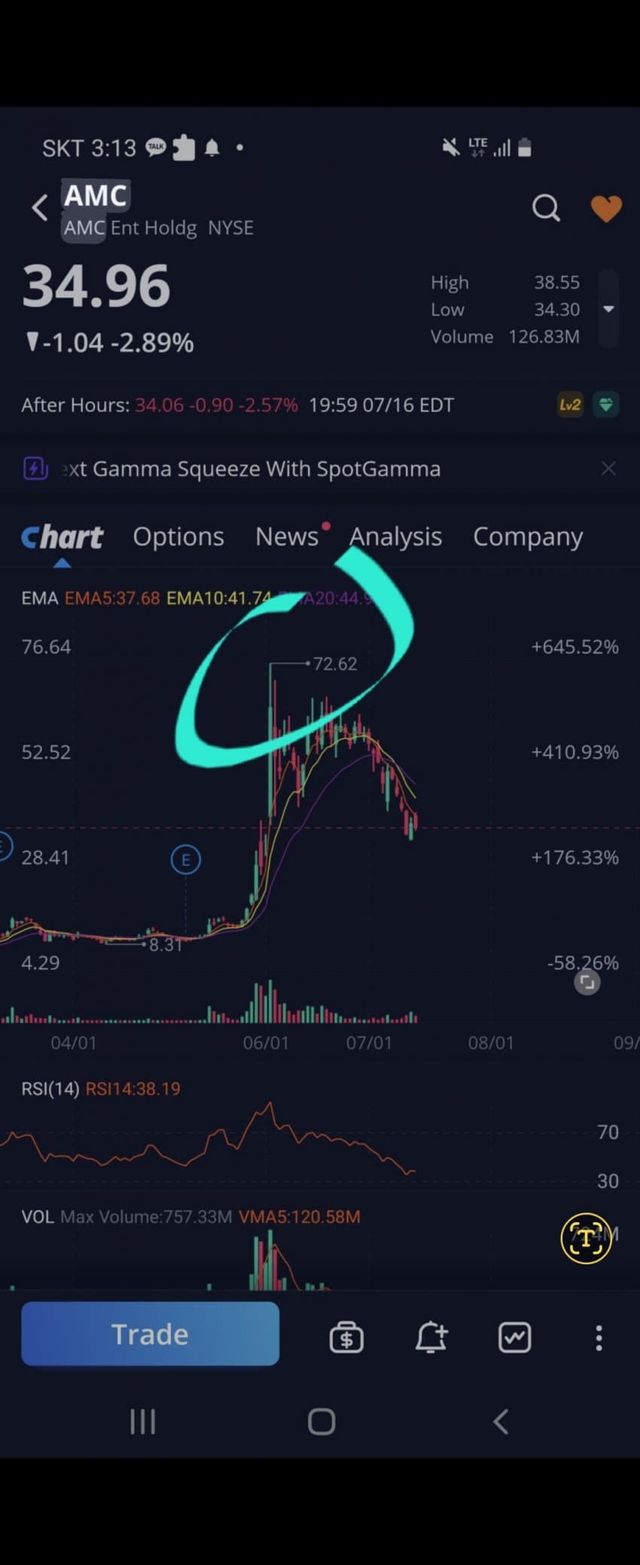Image resolution: width=640 pixels, height=1565 pixels.
Task: Open the Gamma Squeeze SpotGamma banner
Action: click(x=250, y=469)
